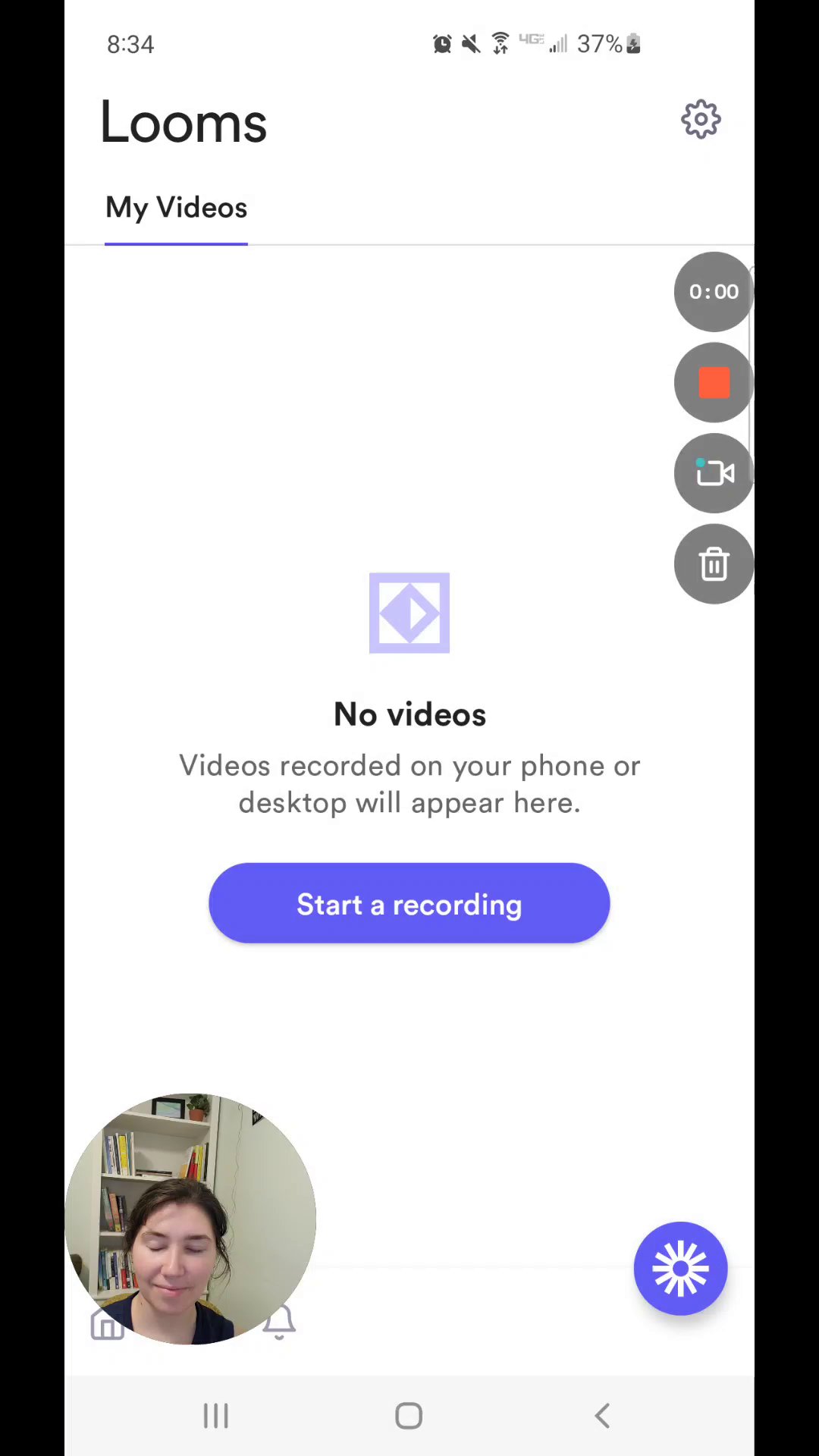Open settings gear icon

click(701, 120)
